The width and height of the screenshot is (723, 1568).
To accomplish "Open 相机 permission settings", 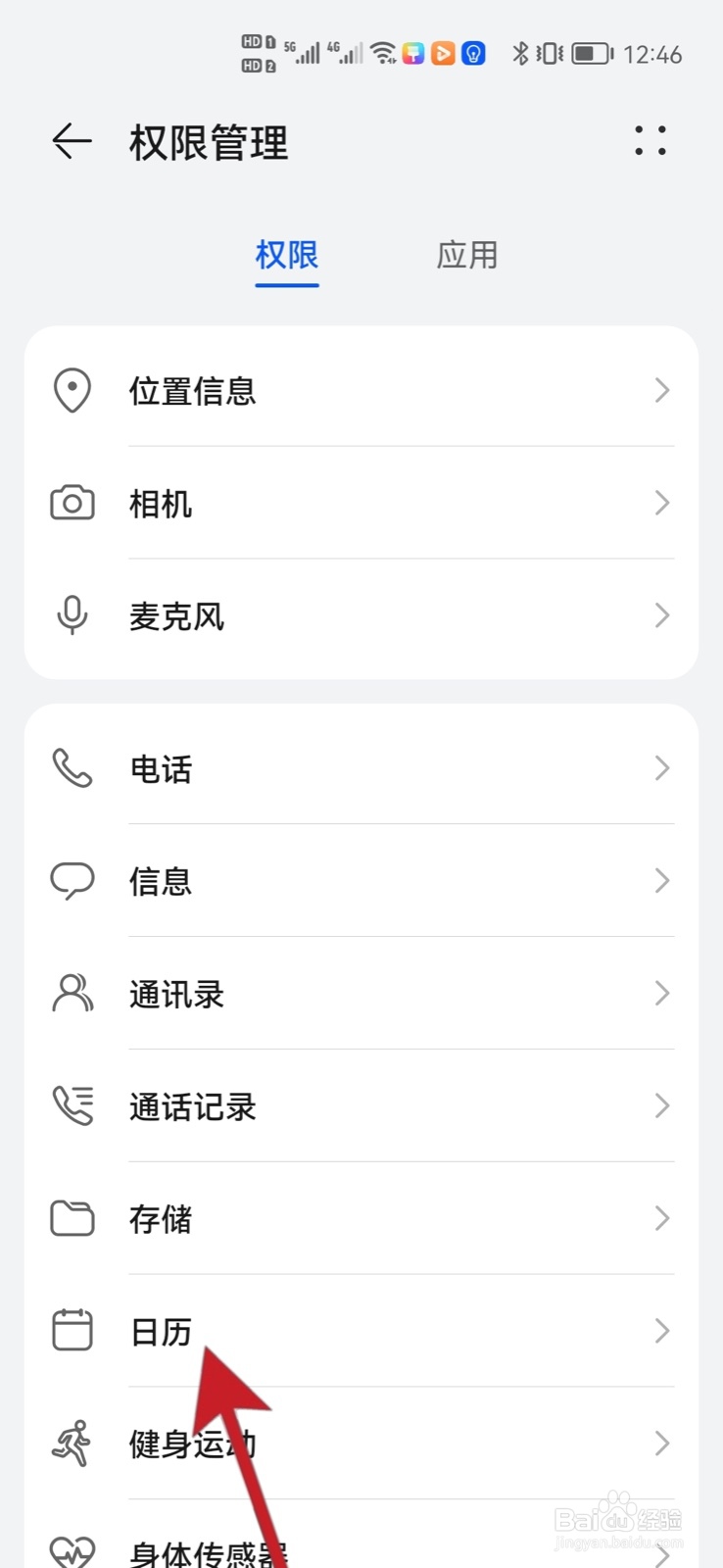I will pos(361,504).
